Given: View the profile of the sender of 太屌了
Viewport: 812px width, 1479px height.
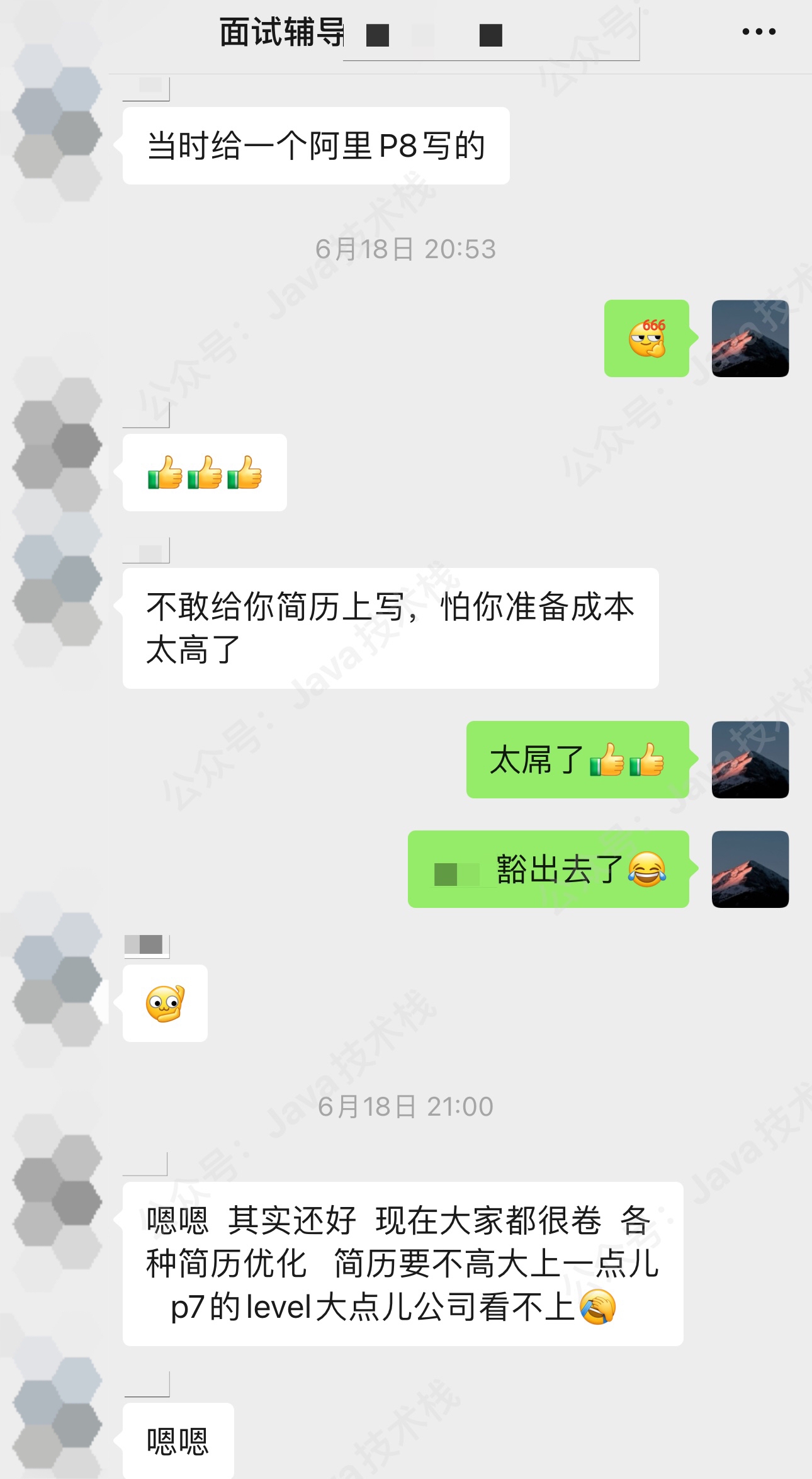Looking at the screenshot, I should 750,760.
